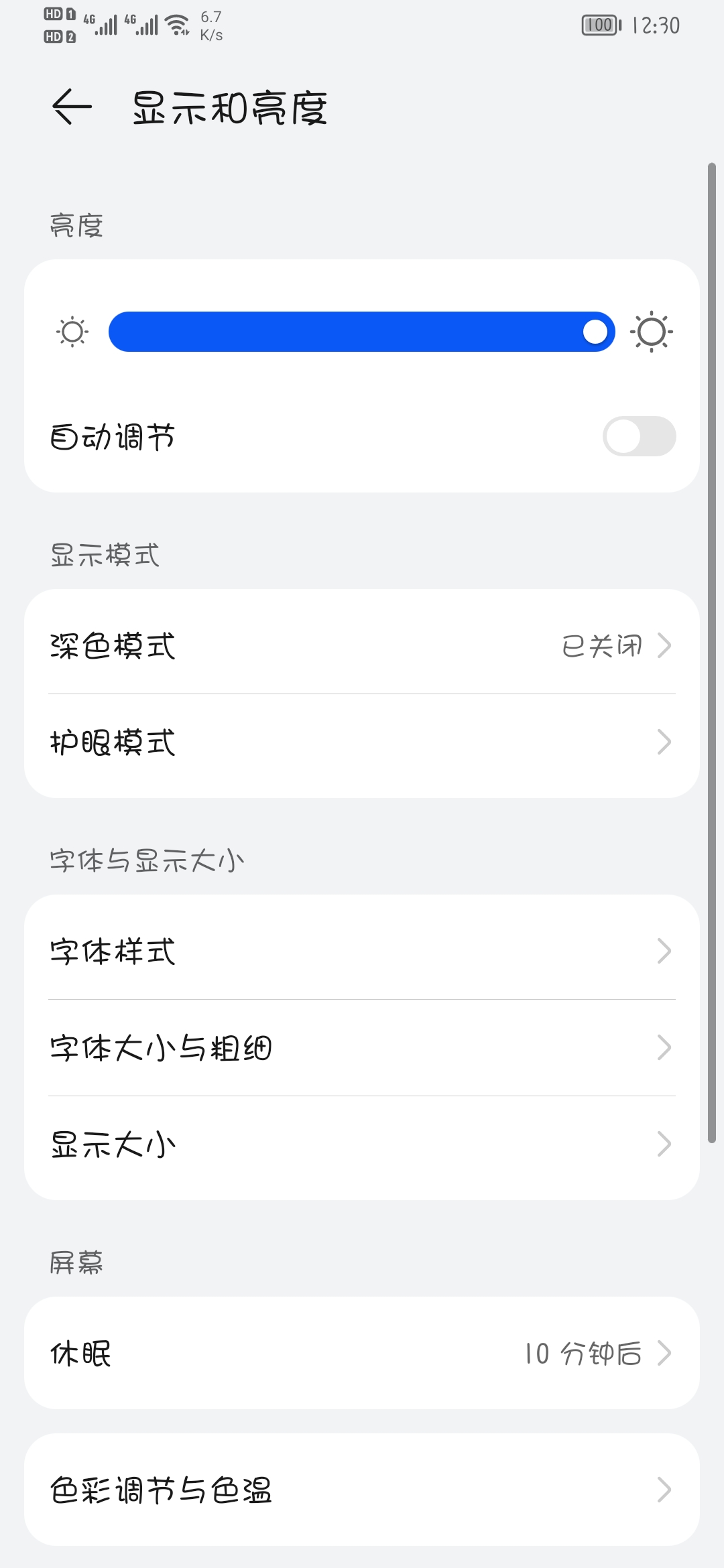724x1568 pixels.
Task: Change the 休眠 sleep timeout
Action: pos(362,1353)
